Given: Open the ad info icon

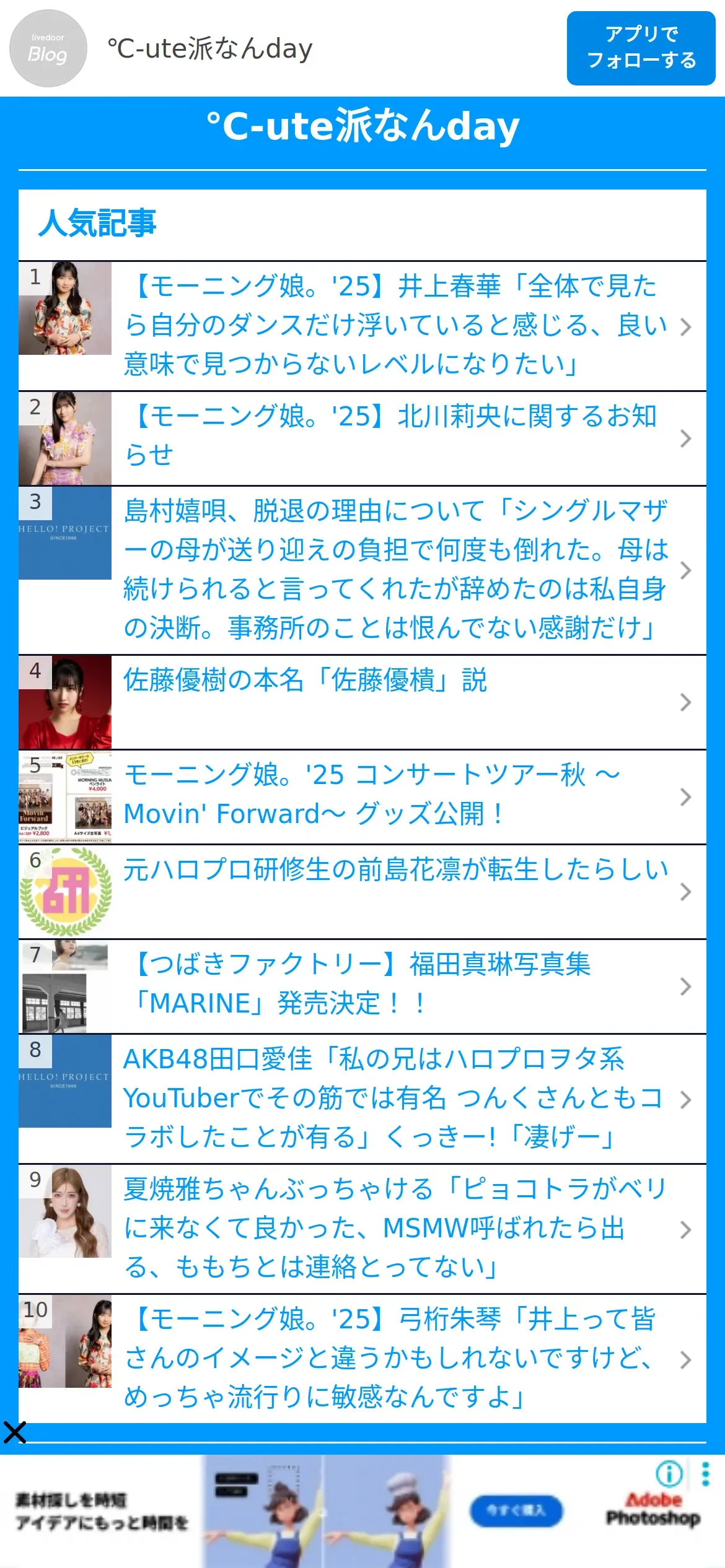Looking at the screenshot, I should pos(669,1474).
